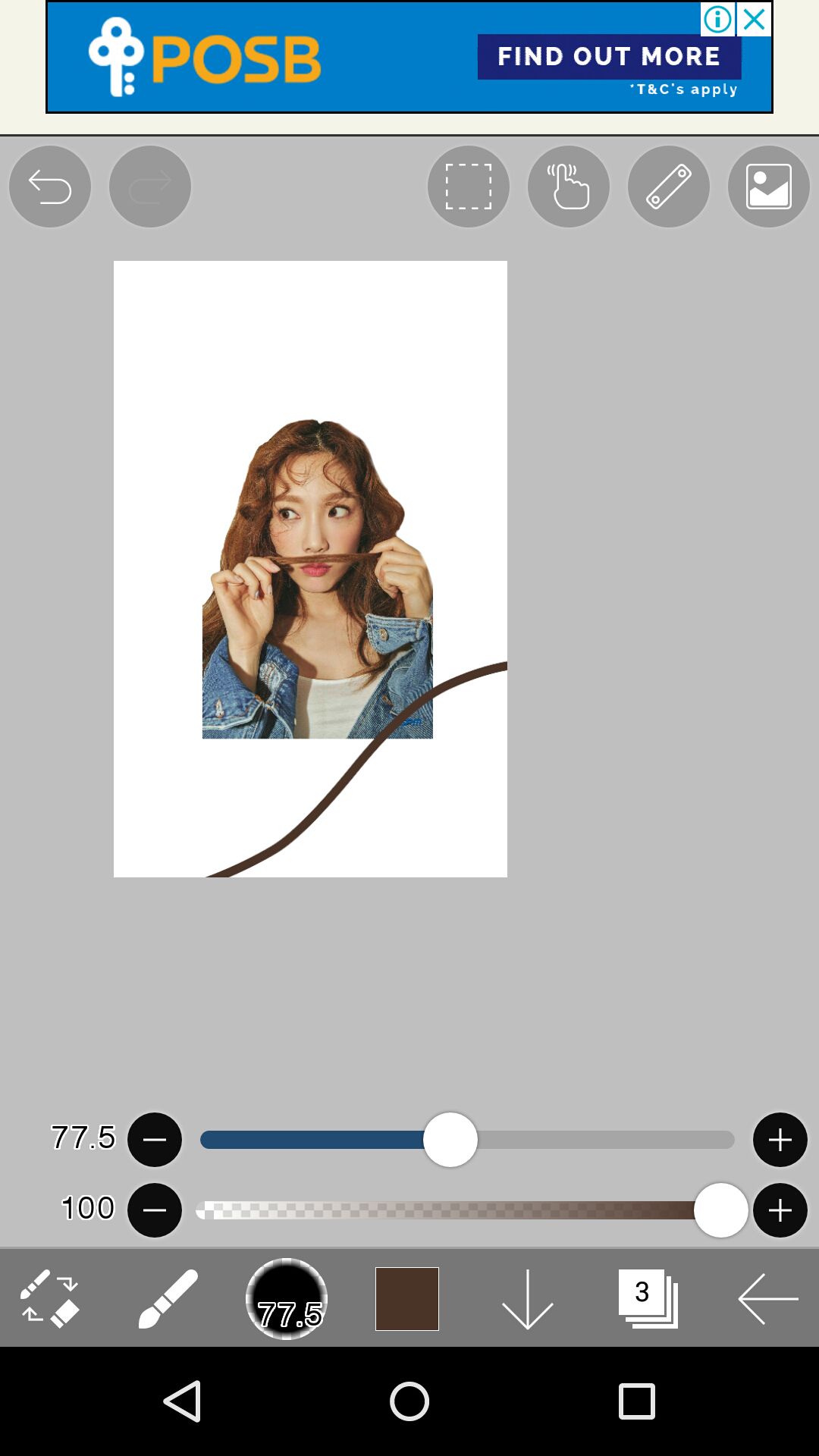Increase brush thickness with plus button
The width and height of the screenshot is (819, 1456).
(780, 1139)
